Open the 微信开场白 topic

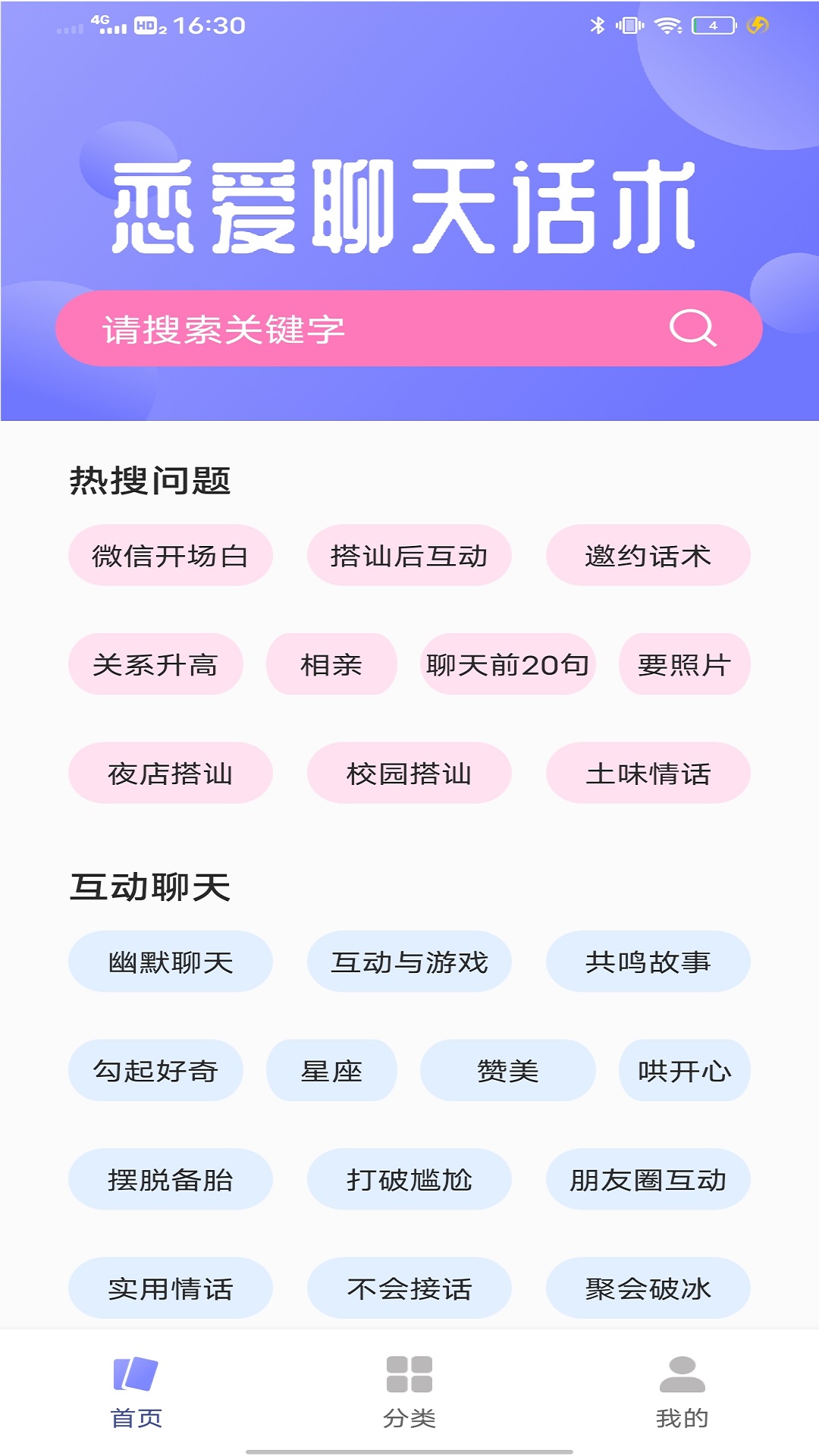tap(170, 556)
